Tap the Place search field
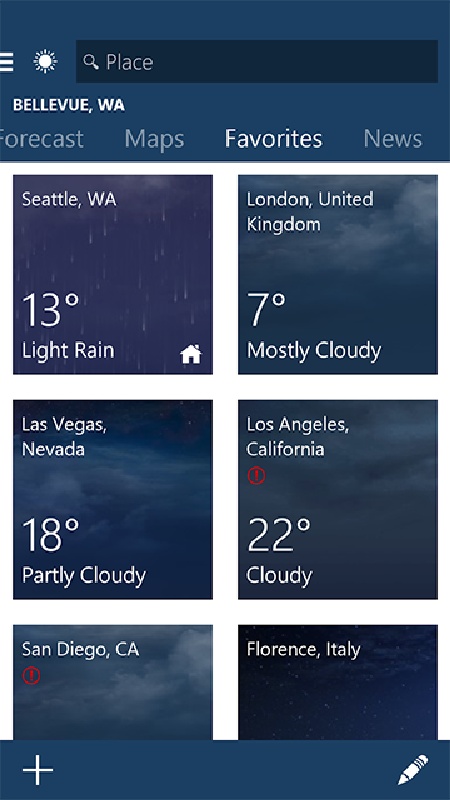This screenshot has width=450, height=800. click(x=257, y=62)
